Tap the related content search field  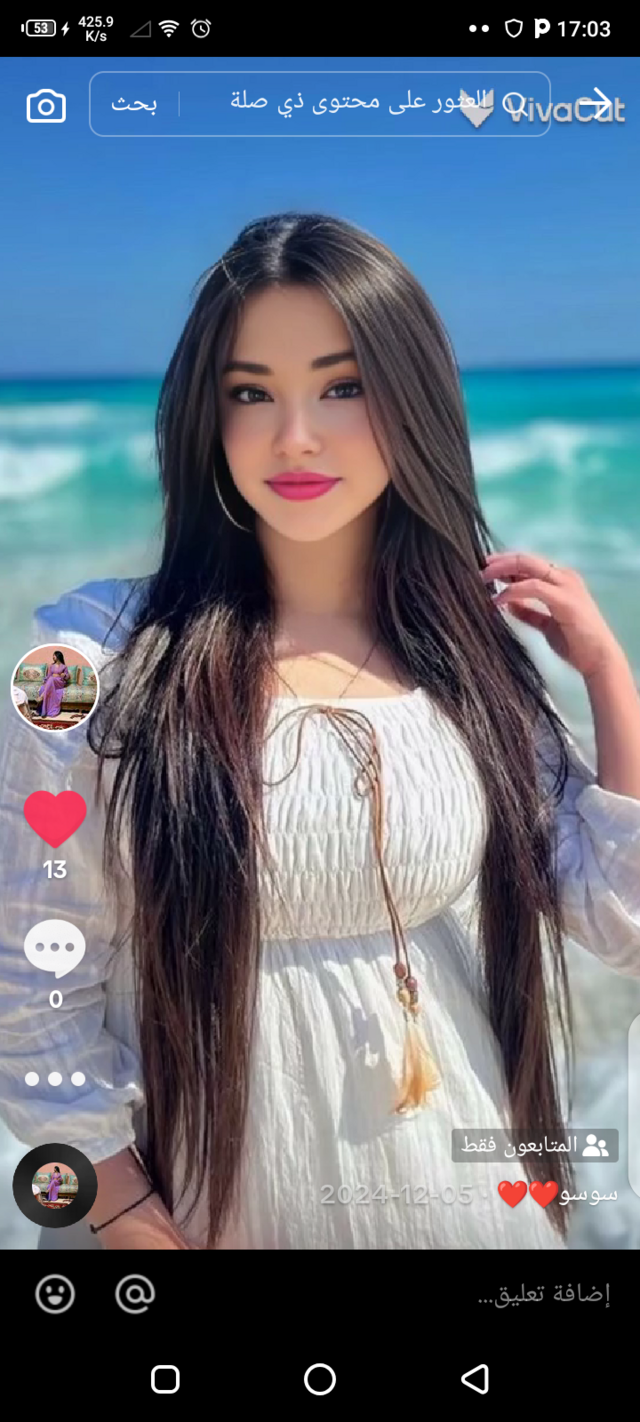tap(360, 102)
